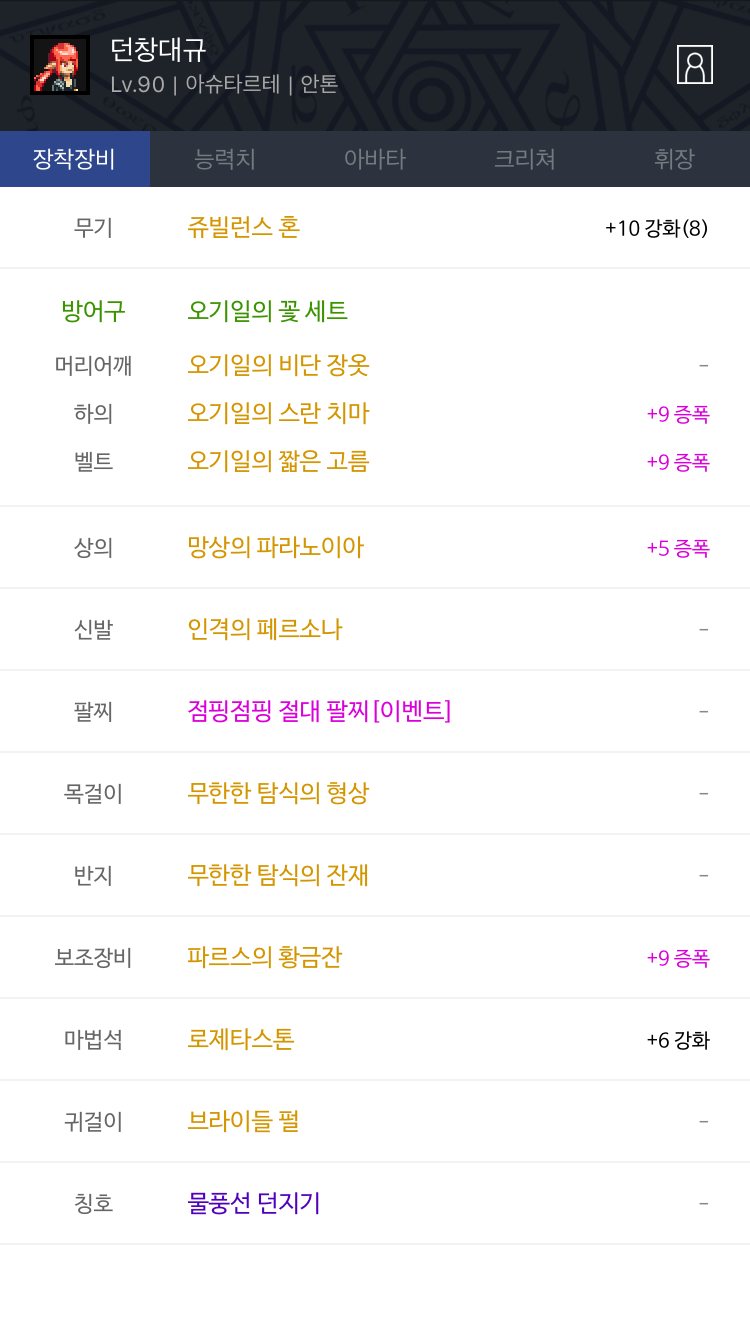Switch to the 크리쳐 tab
Viewport: 750px width, 1334px height.
coord(525,159)
